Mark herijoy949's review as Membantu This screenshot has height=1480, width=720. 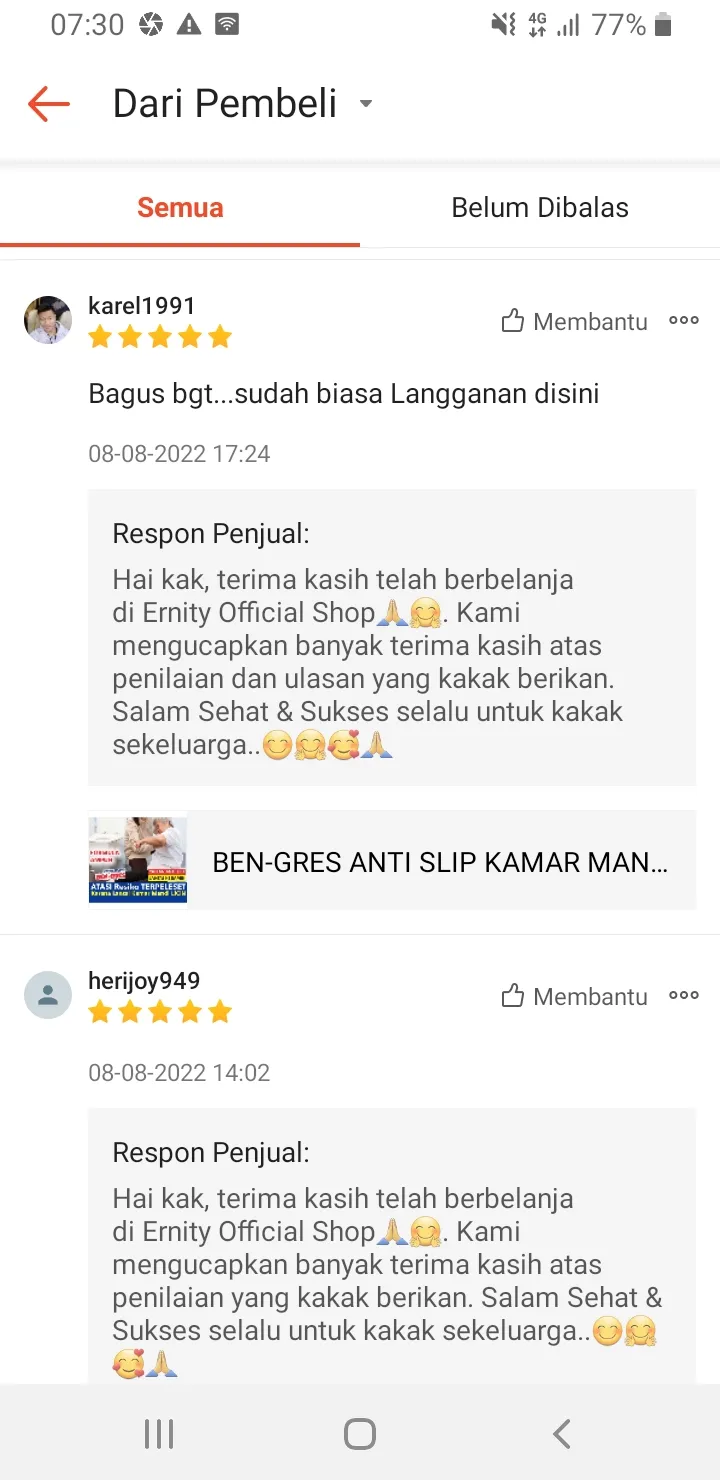[574, 996]
